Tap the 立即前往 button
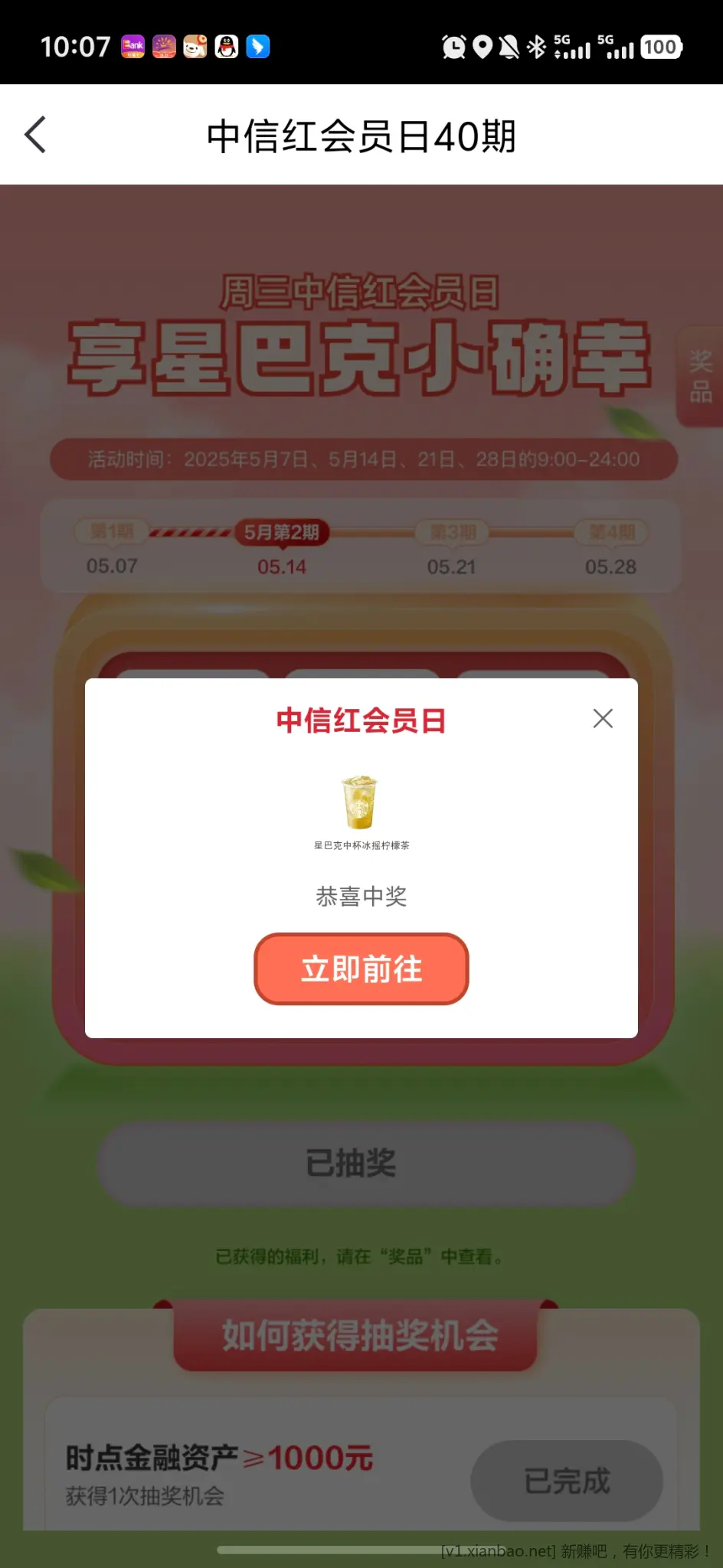This screenshot has width=723, height=1568. 361,969
